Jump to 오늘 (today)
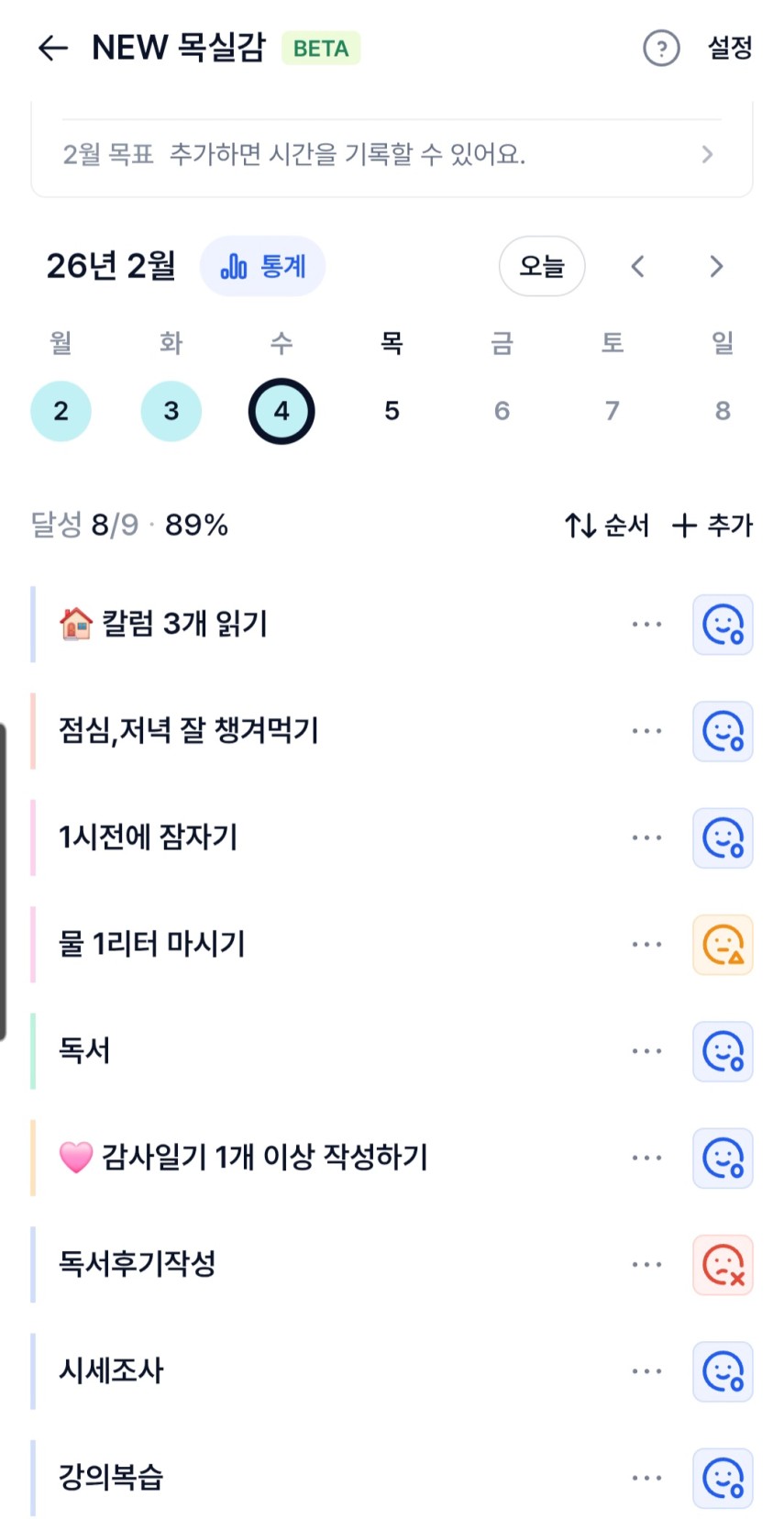The width and height of the screenshot is (784, 1519). (x=542, y=267)
